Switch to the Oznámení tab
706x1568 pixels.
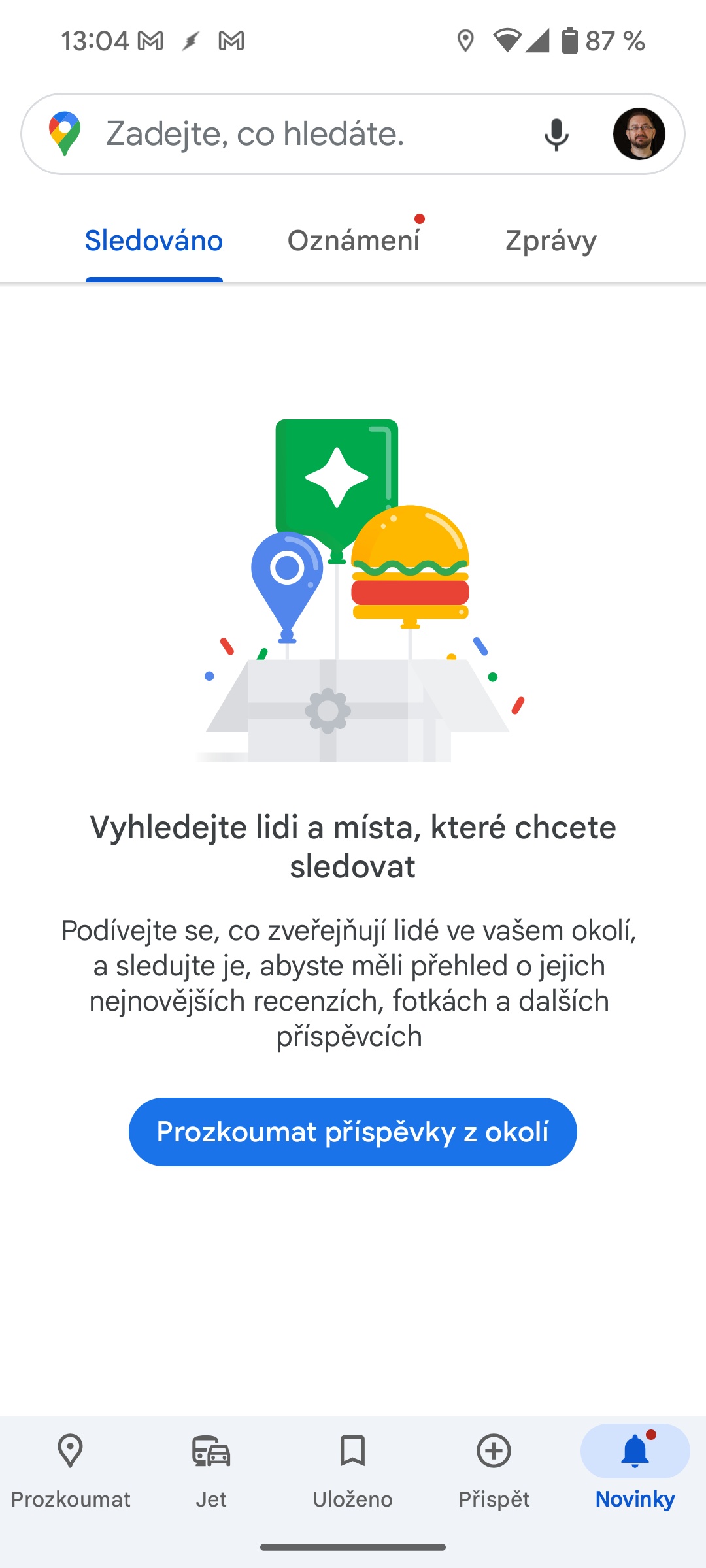pyautogui.click(x=354, y=241)
